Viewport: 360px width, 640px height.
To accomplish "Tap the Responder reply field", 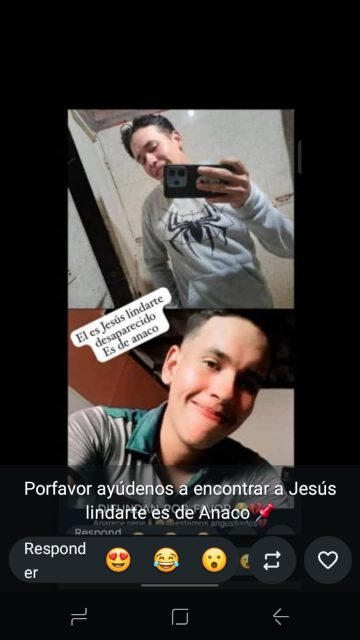I will (x=55, y=560).
